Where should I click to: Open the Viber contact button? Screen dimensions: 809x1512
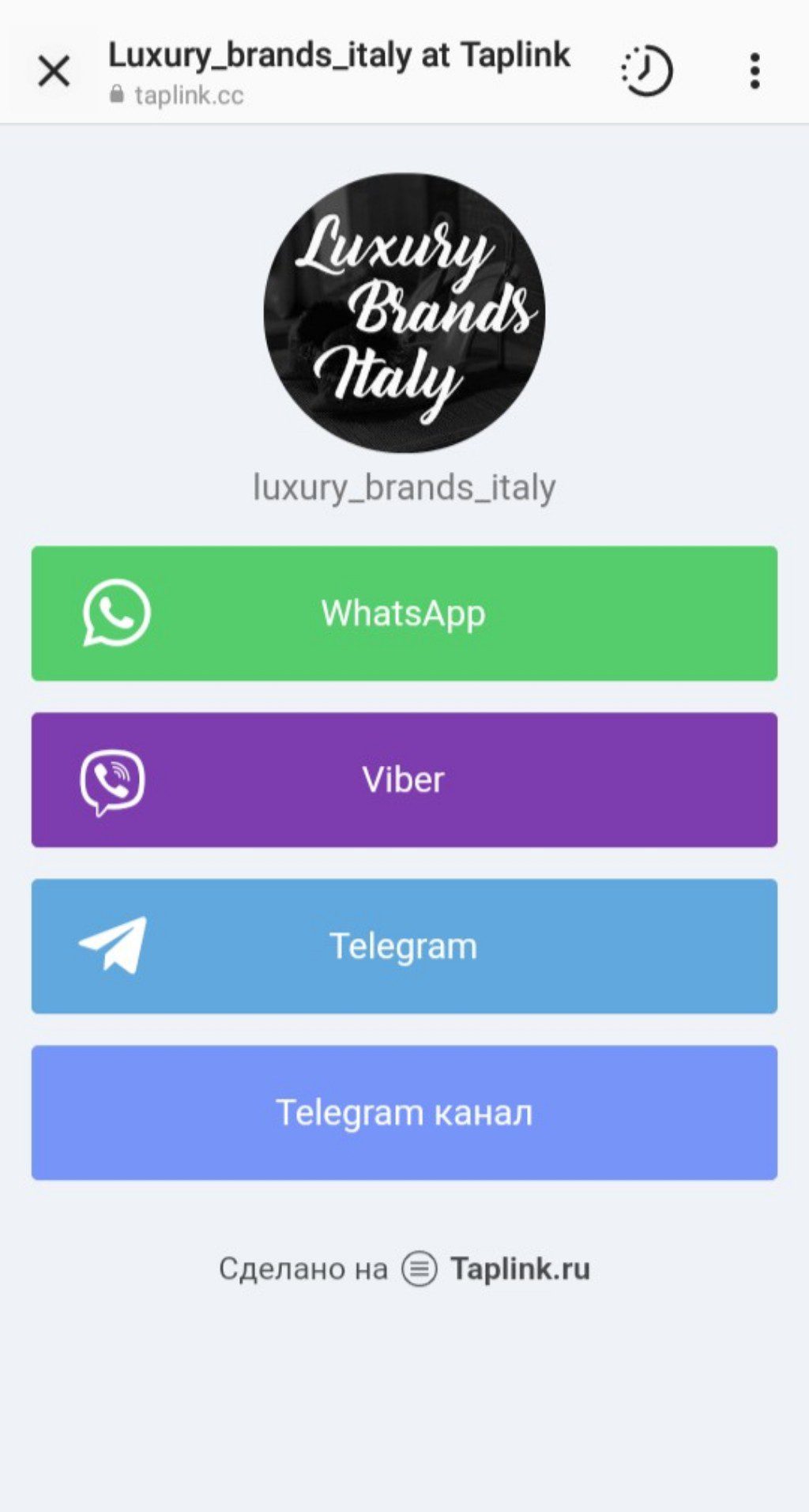click(404, 780)
